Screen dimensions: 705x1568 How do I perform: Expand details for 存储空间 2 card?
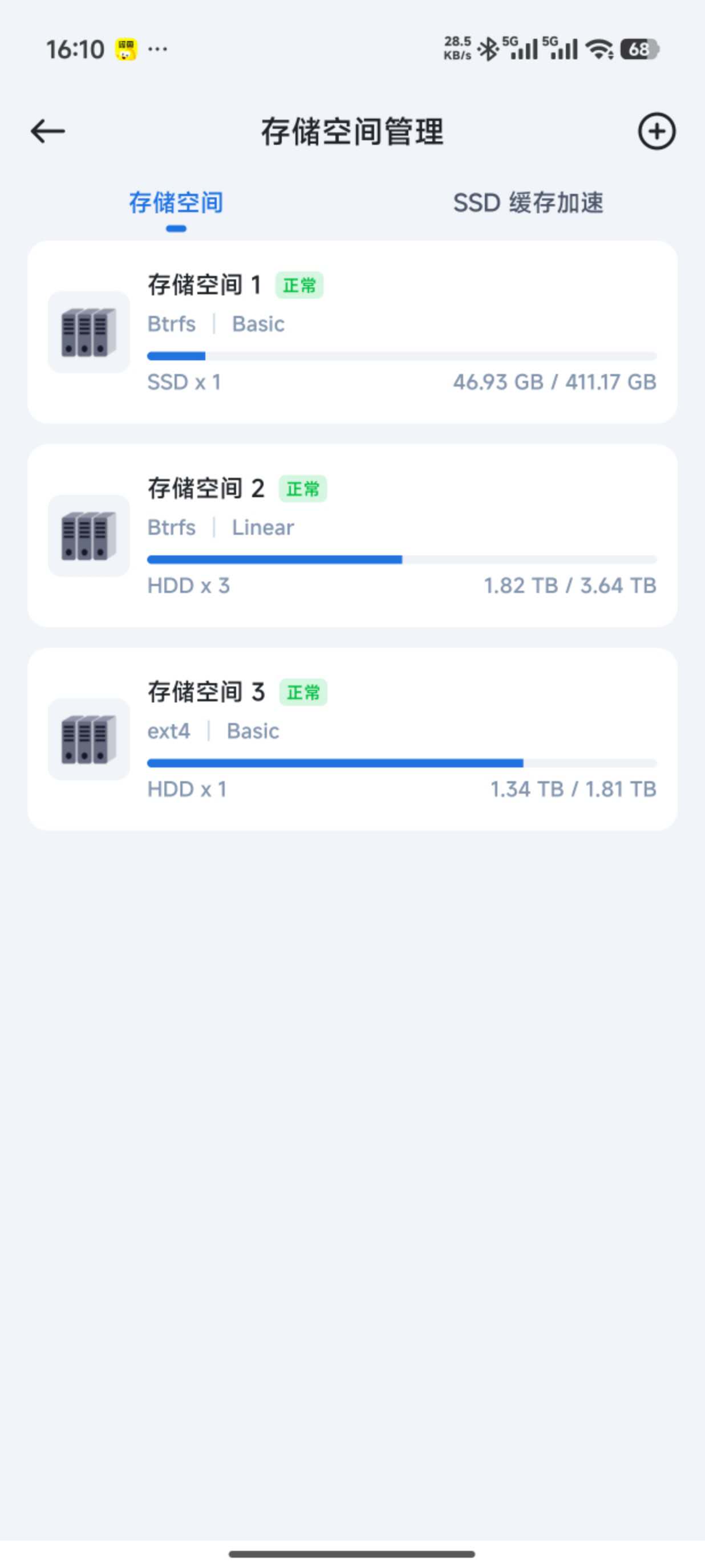(352, 535)
